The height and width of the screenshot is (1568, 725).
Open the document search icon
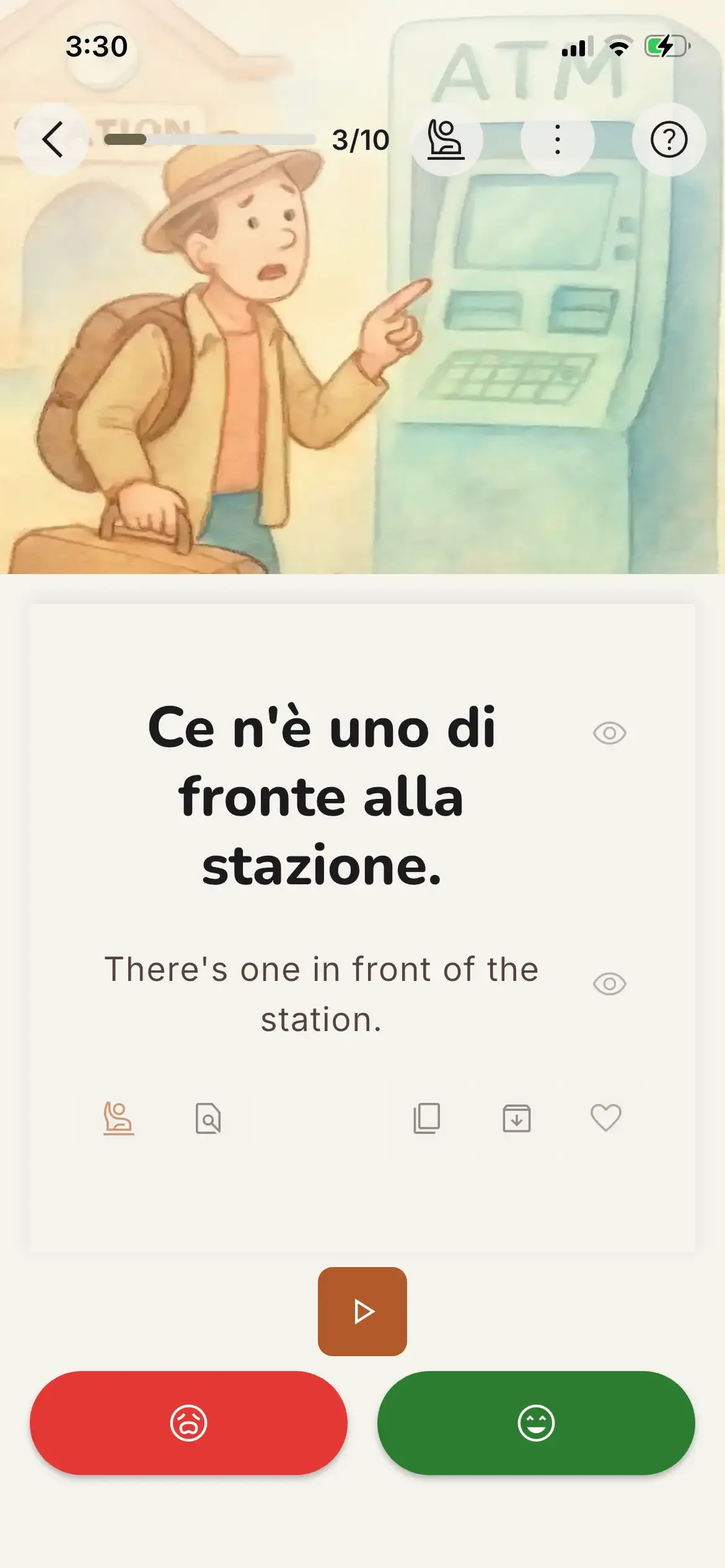coord(208,1118)
